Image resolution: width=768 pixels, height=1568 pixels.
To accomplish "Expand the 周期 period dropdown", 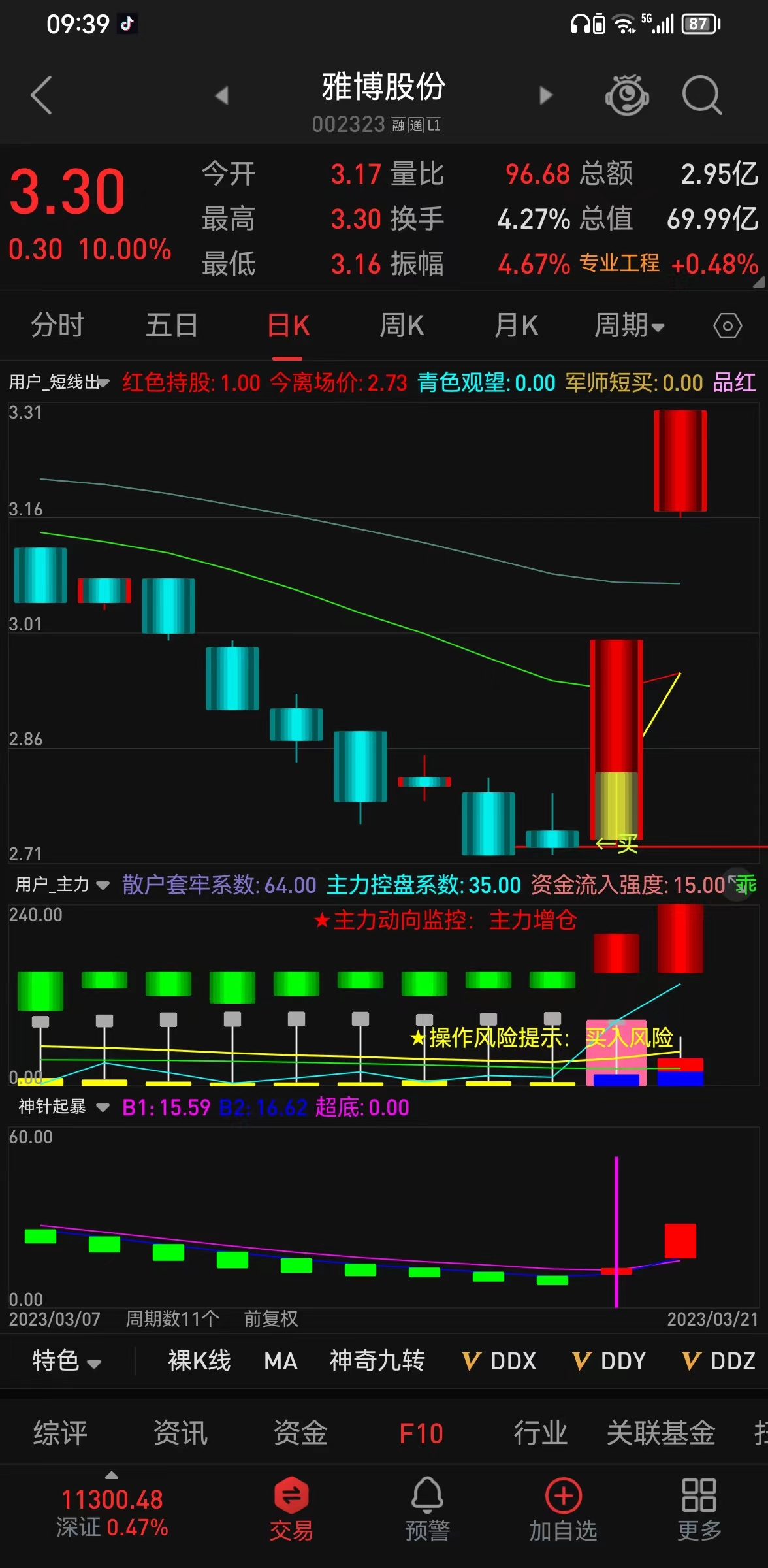I will tap(629, 325).
